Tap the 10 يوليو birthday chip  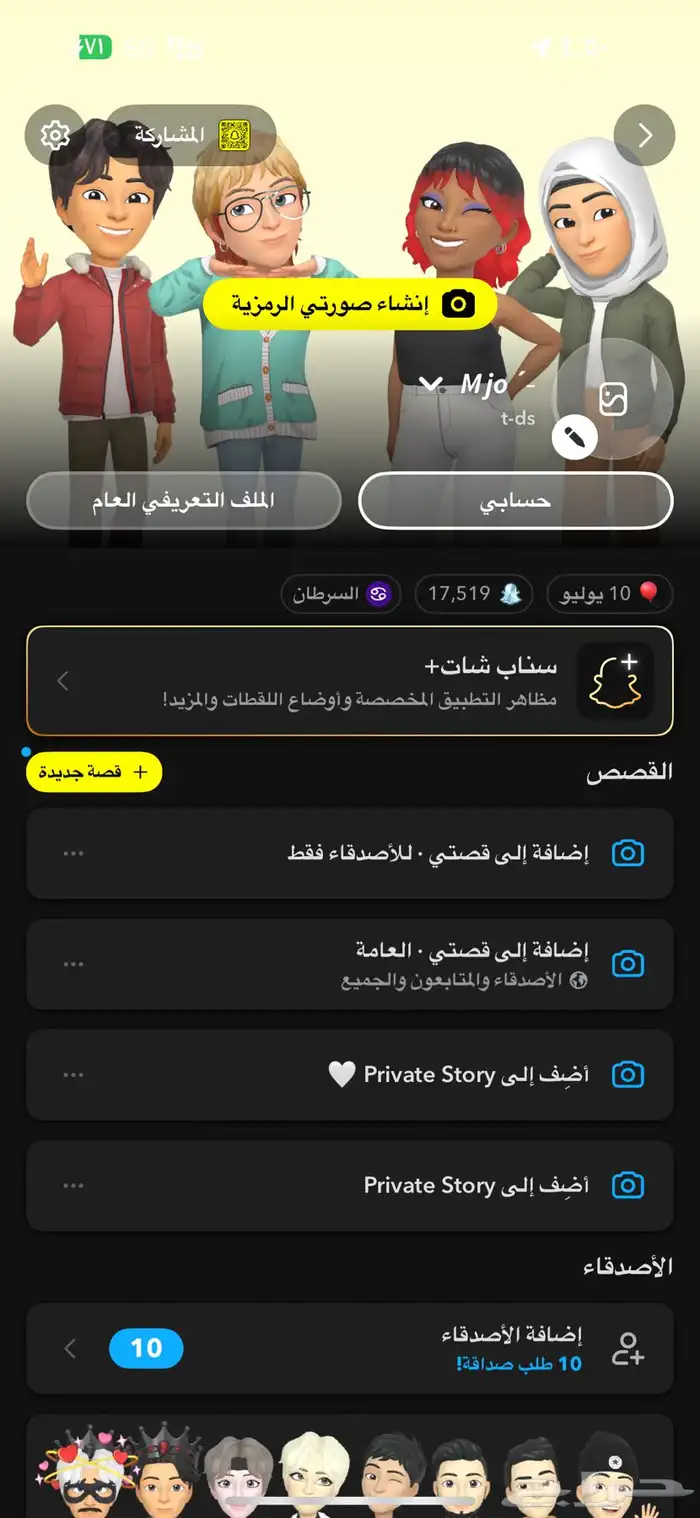click(609, 594)
